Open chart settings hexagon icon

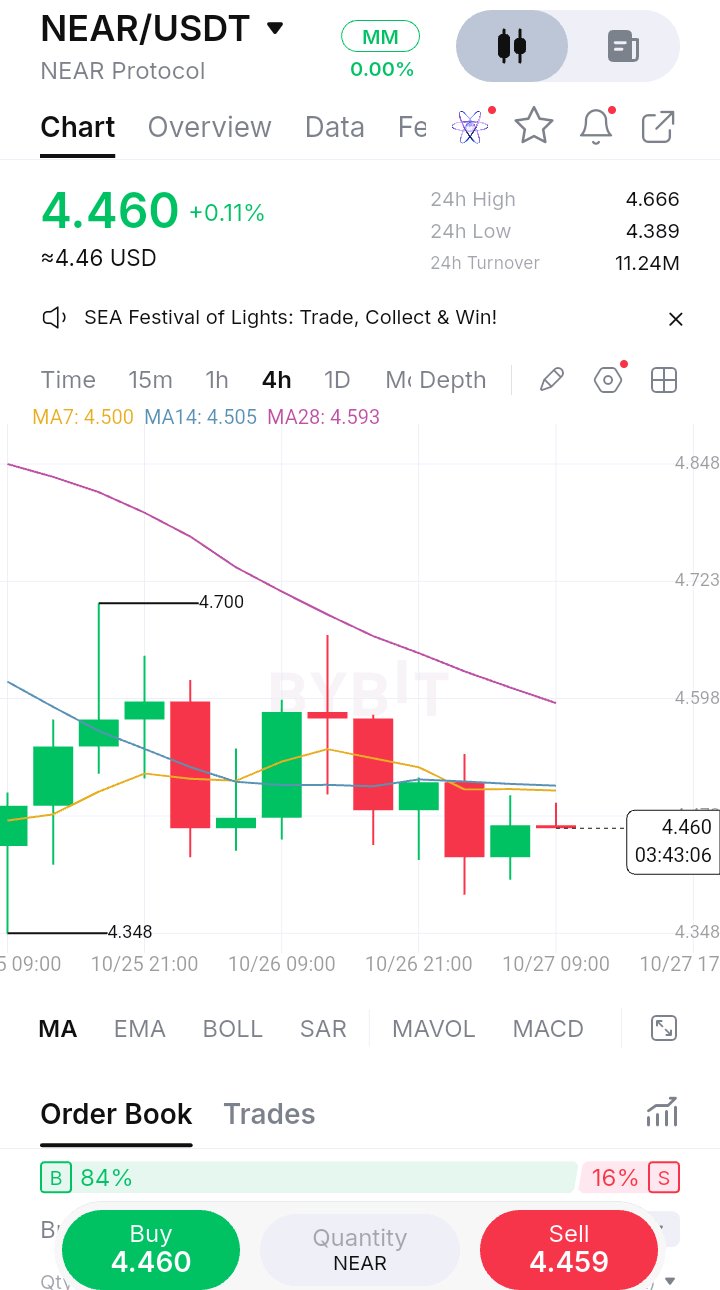pyautogui.click(x=608, y=380)
